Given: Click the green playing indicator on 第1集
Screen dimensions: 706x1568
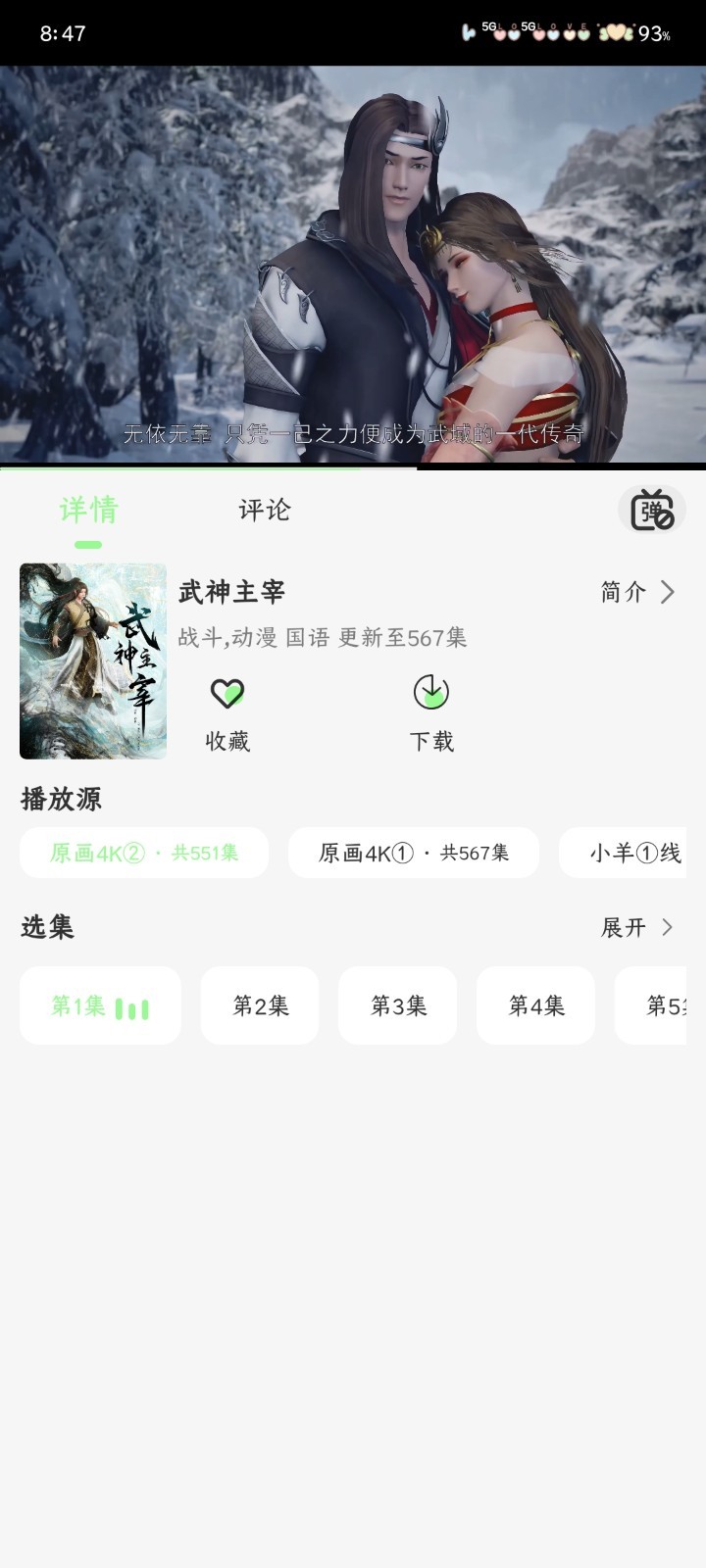Looking at the screenshot, I should (130, 1004).
